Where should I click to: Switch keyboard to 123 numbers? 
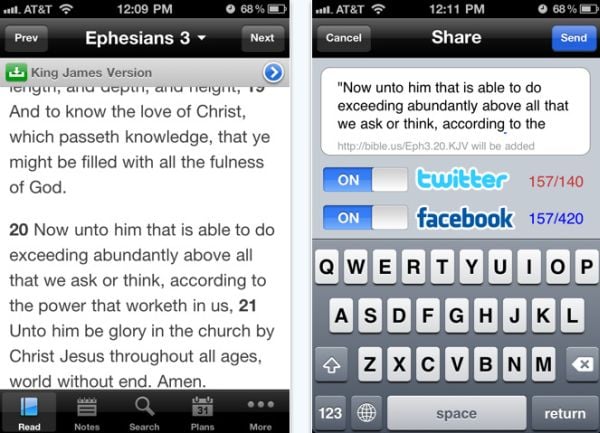[x=330, y=412]
